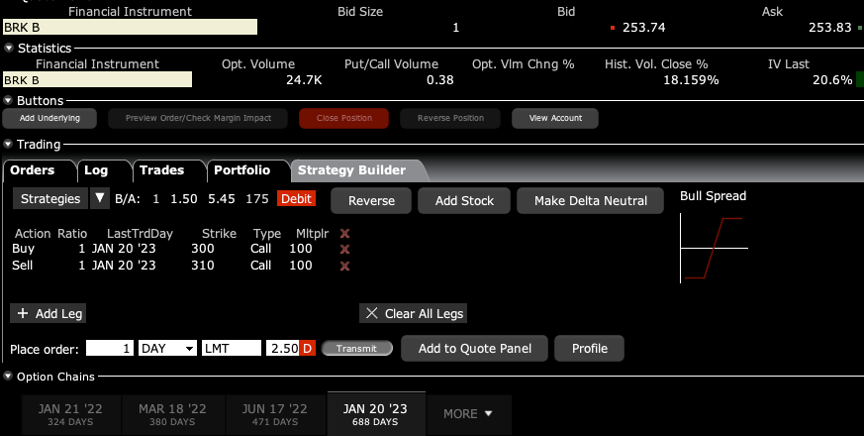Tap Add Stock
This screenshot has width=864, height=436.
(x=464, y=200)
